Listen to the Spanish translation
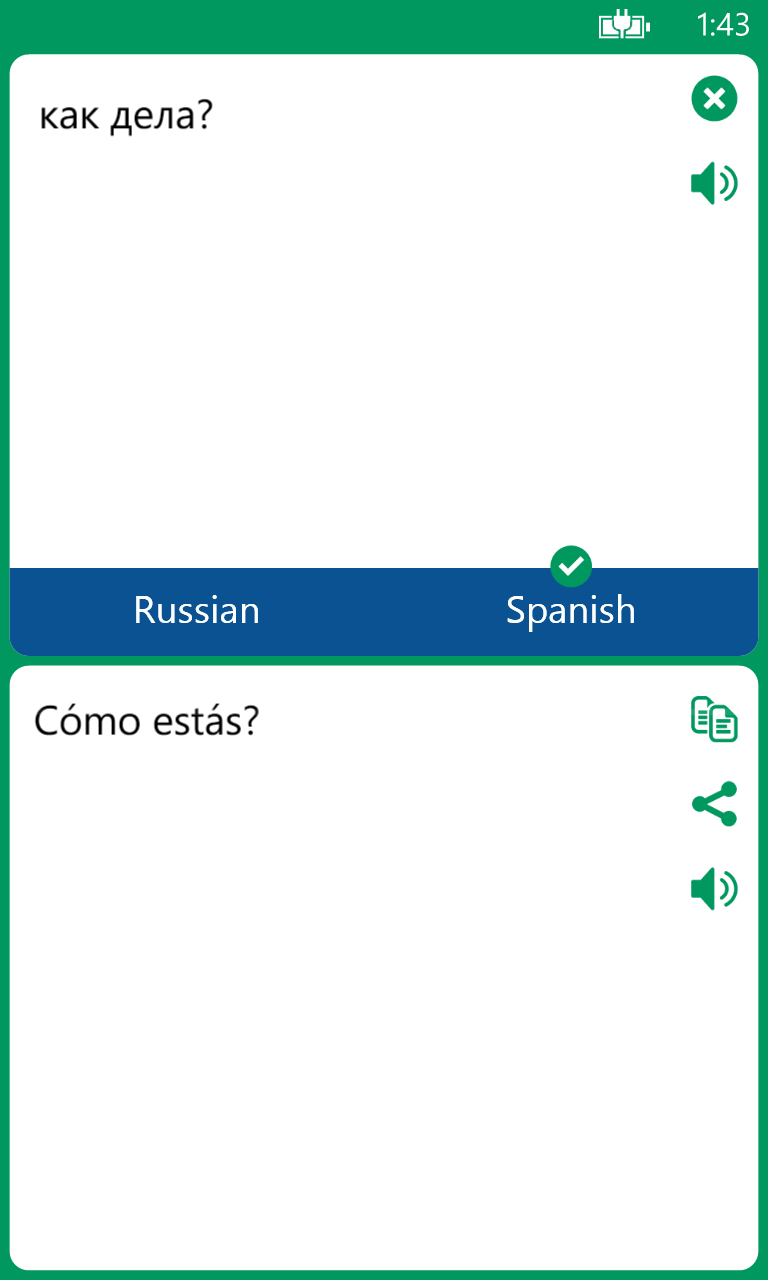Image resolution: width=768 pixels, height=1280 pixels. [x=714, y=889]
